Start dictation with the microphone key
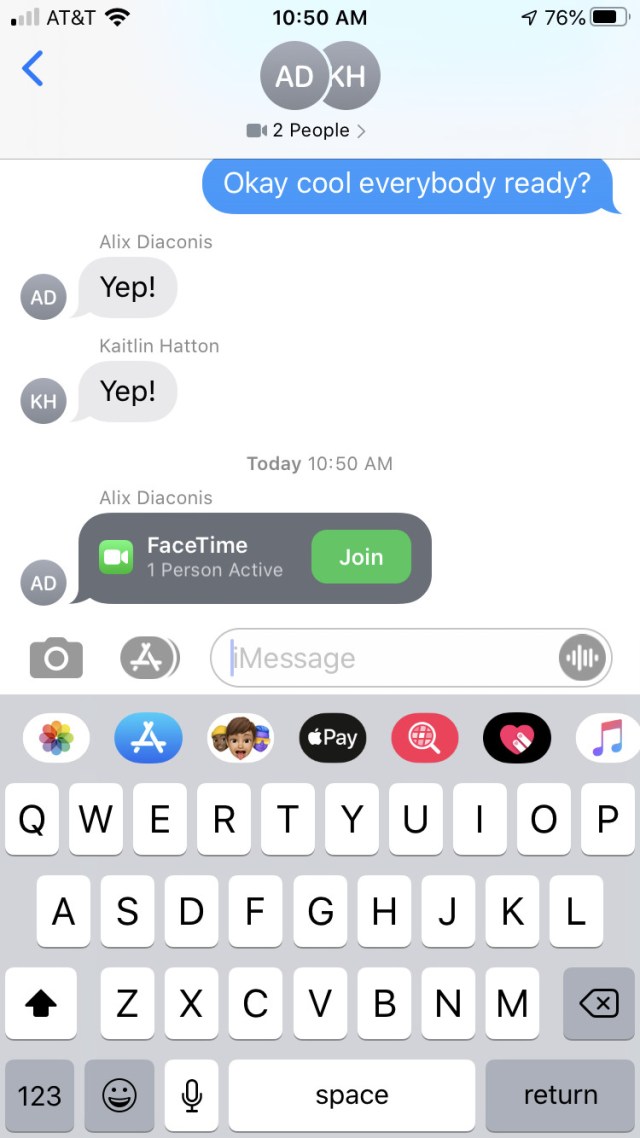The width and height of the screenshot is (640, 1138). (x=191, y=1095)
